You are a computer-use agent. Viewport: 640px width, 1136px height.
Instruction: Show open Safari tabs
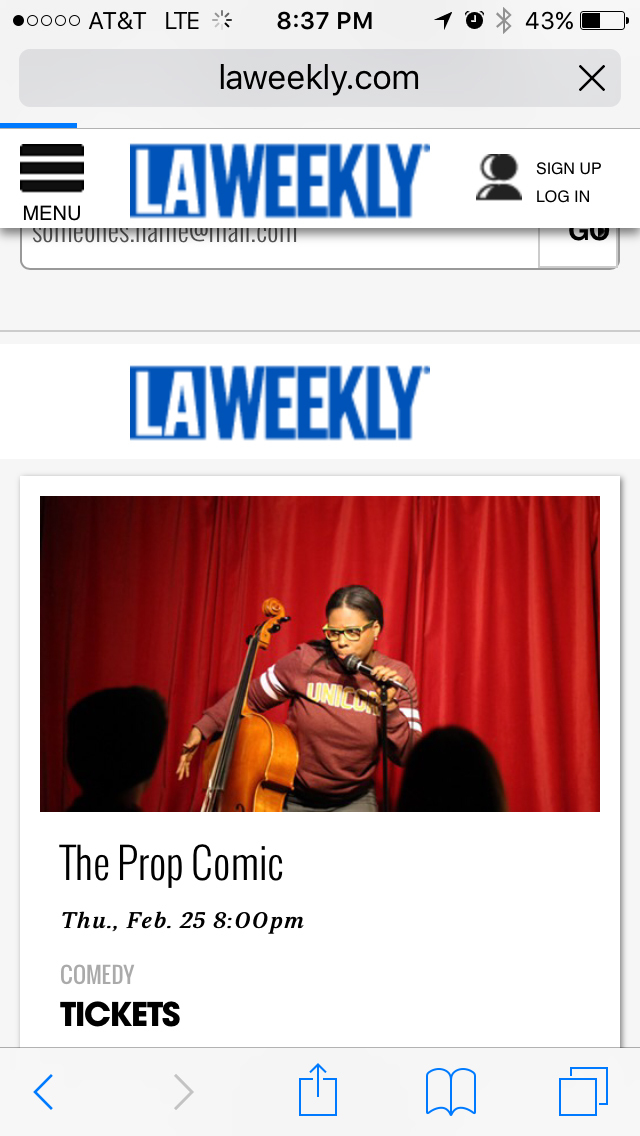coord(583,1091)
